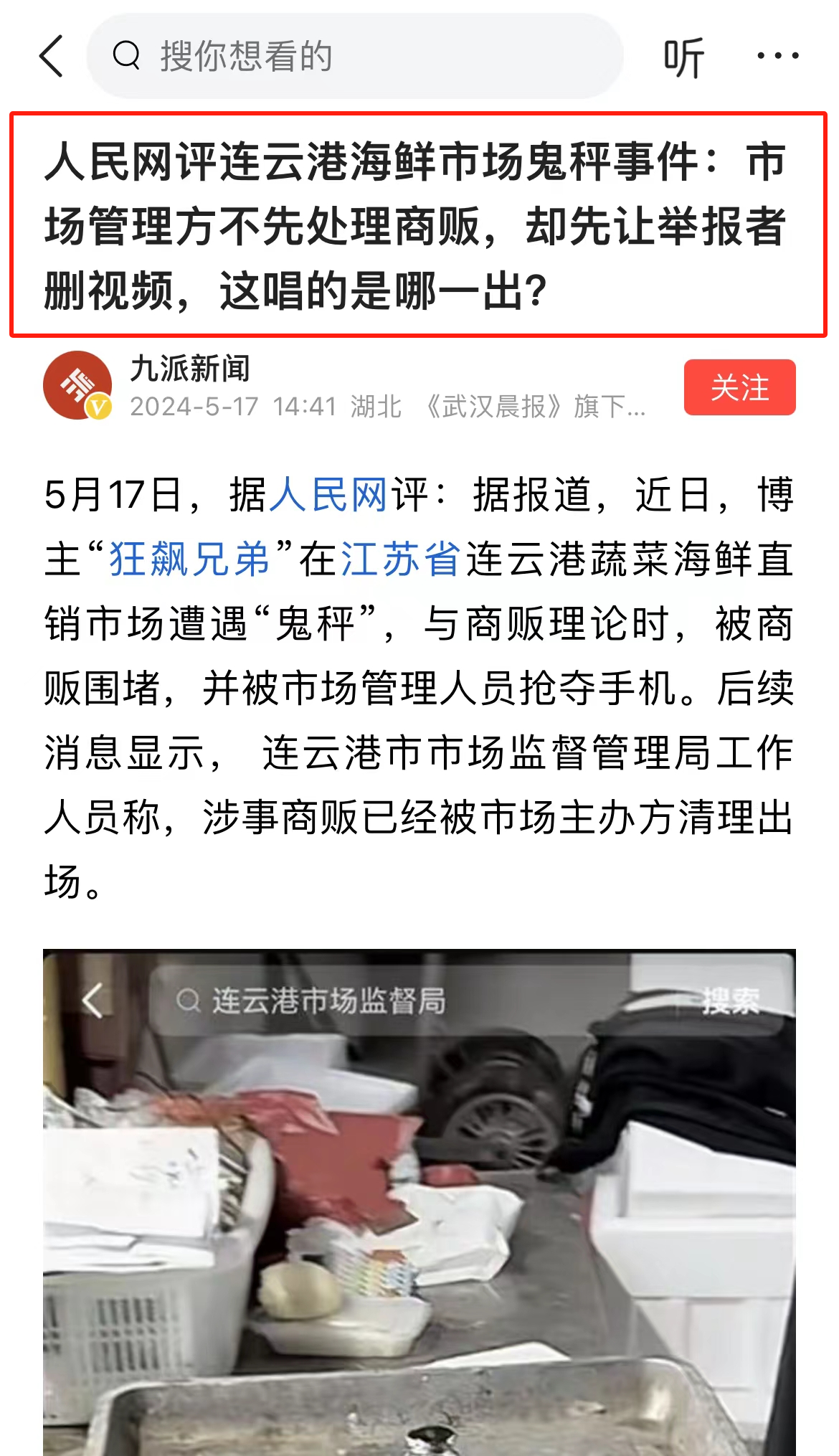
Task: Follow 九派新闻 with the 关注 button
Action: pos(739,387)
